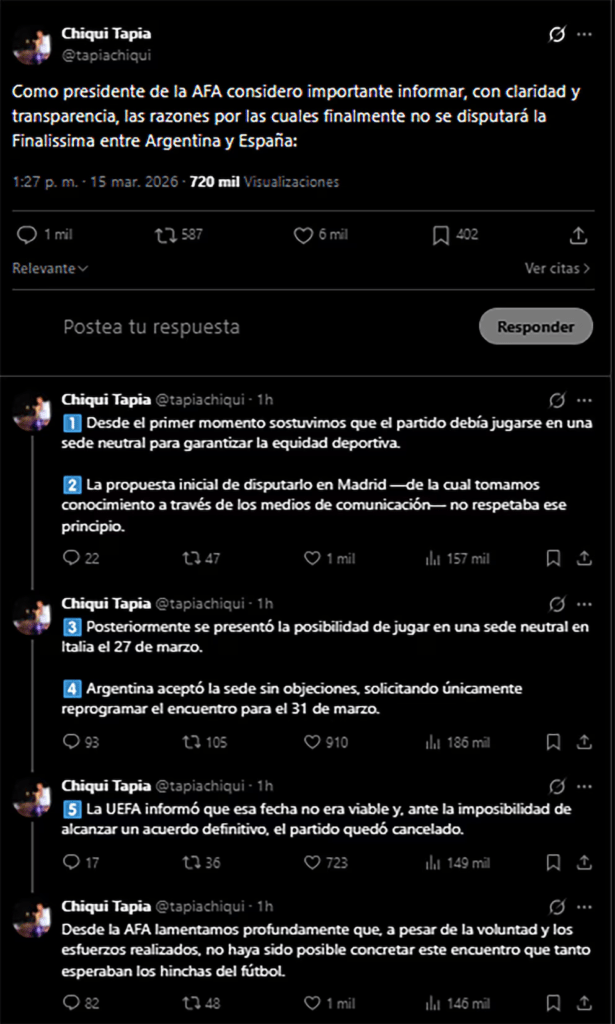The height and width of the screenshot is (1024, 615).
Task: Share the main post about Finalissima
Action: [x=579, y=235]
